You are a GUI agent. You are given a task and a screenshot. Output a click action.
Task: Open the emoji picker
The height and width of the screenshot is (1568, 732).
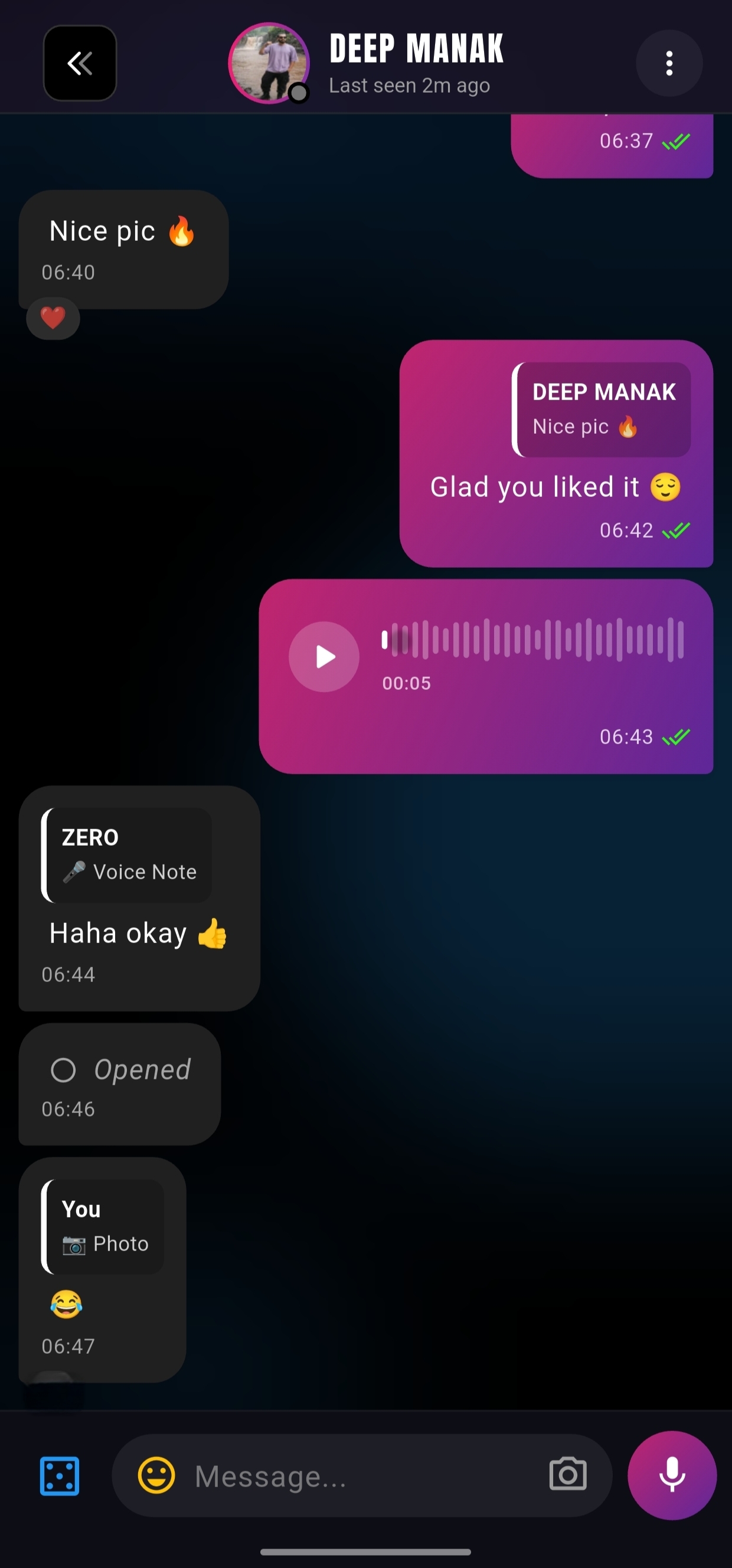(x=156, y=1475)
